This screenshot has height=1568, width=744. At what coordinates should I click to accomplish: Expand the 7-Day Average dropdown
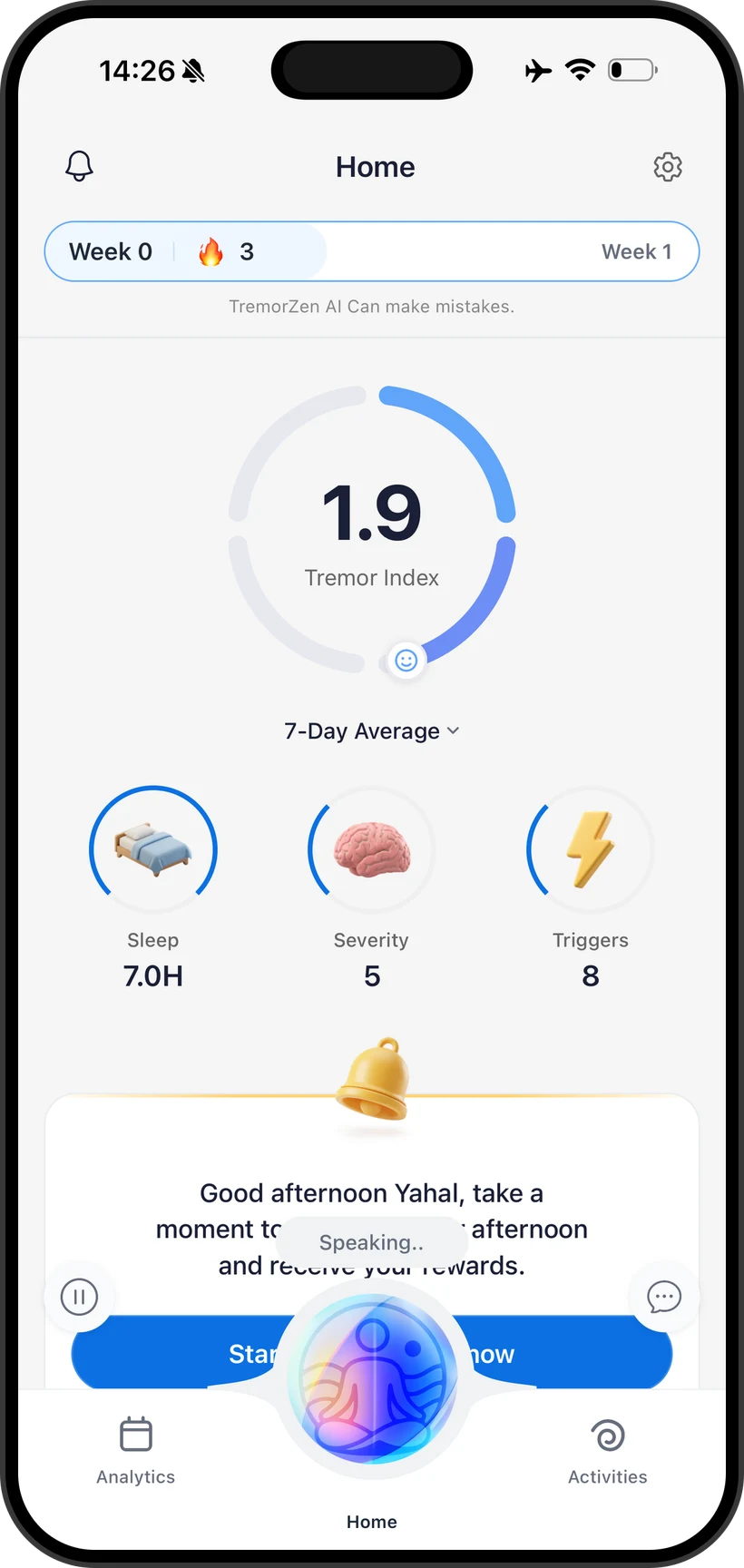(x=372, y=731)
